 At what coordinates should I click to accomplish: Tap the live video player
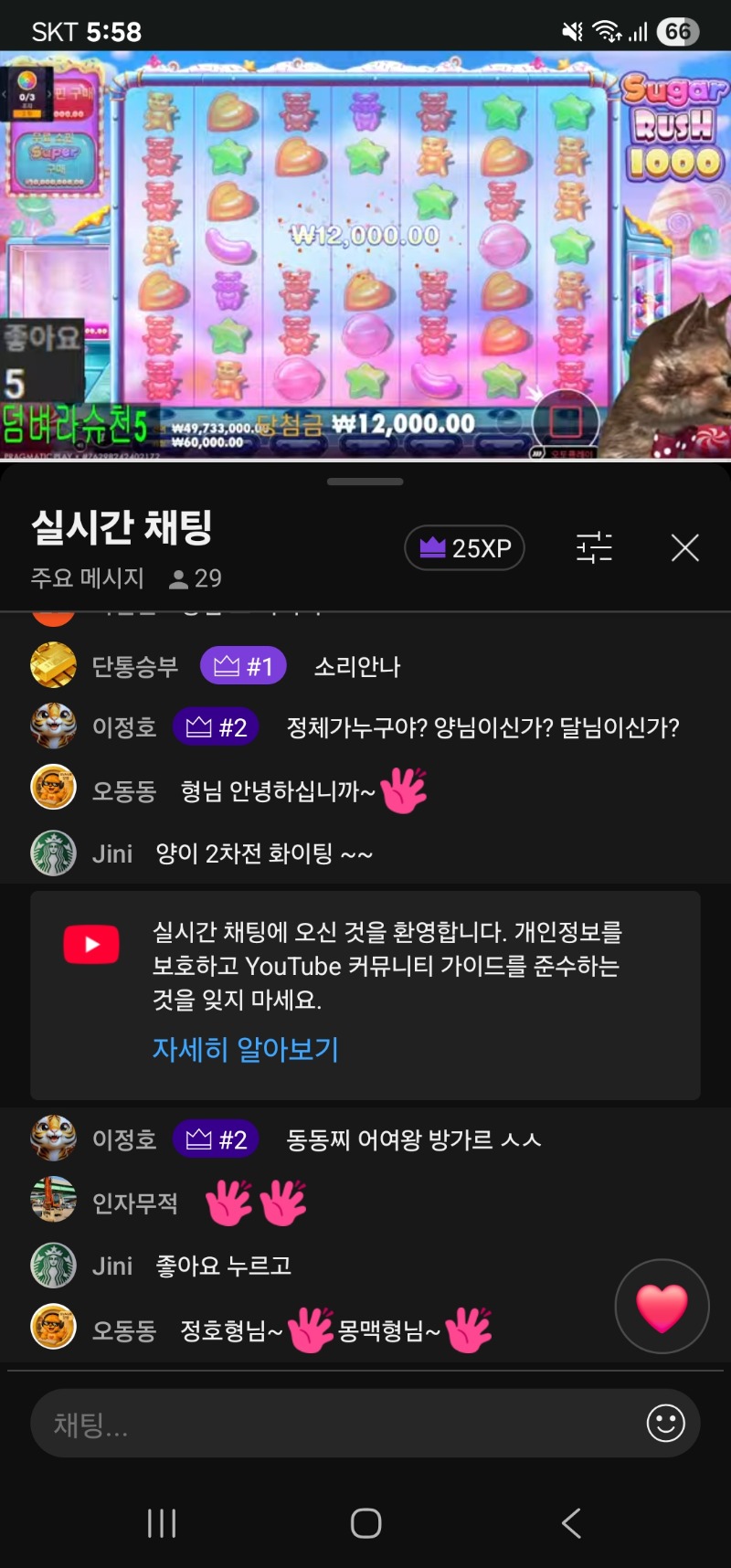tap(365, 256)
